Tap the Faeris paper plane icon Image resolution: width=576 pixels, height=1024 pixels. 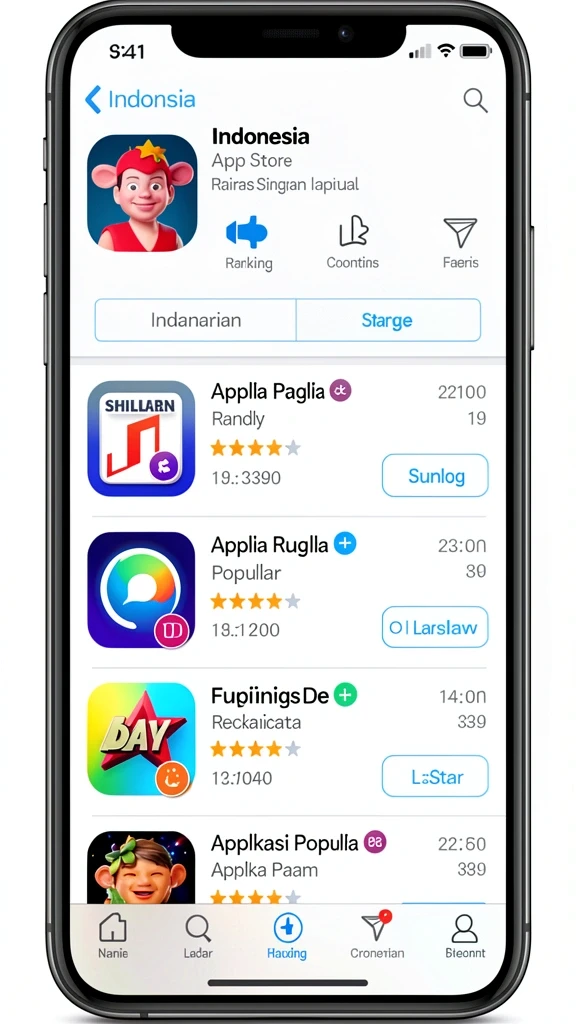point(460,232)
